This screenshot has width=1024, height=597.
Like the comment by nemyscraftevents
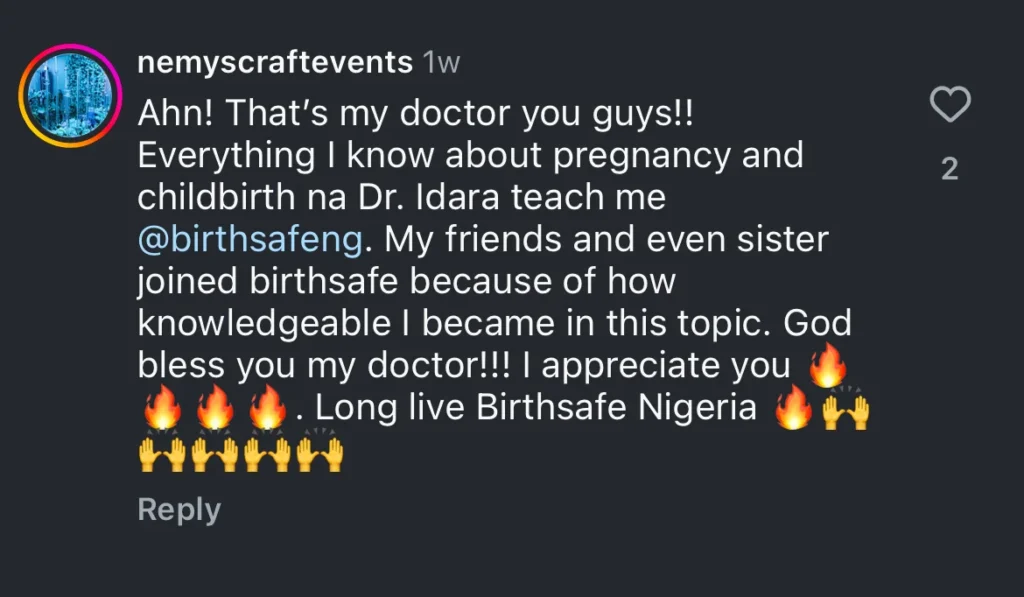coord(949,104)
